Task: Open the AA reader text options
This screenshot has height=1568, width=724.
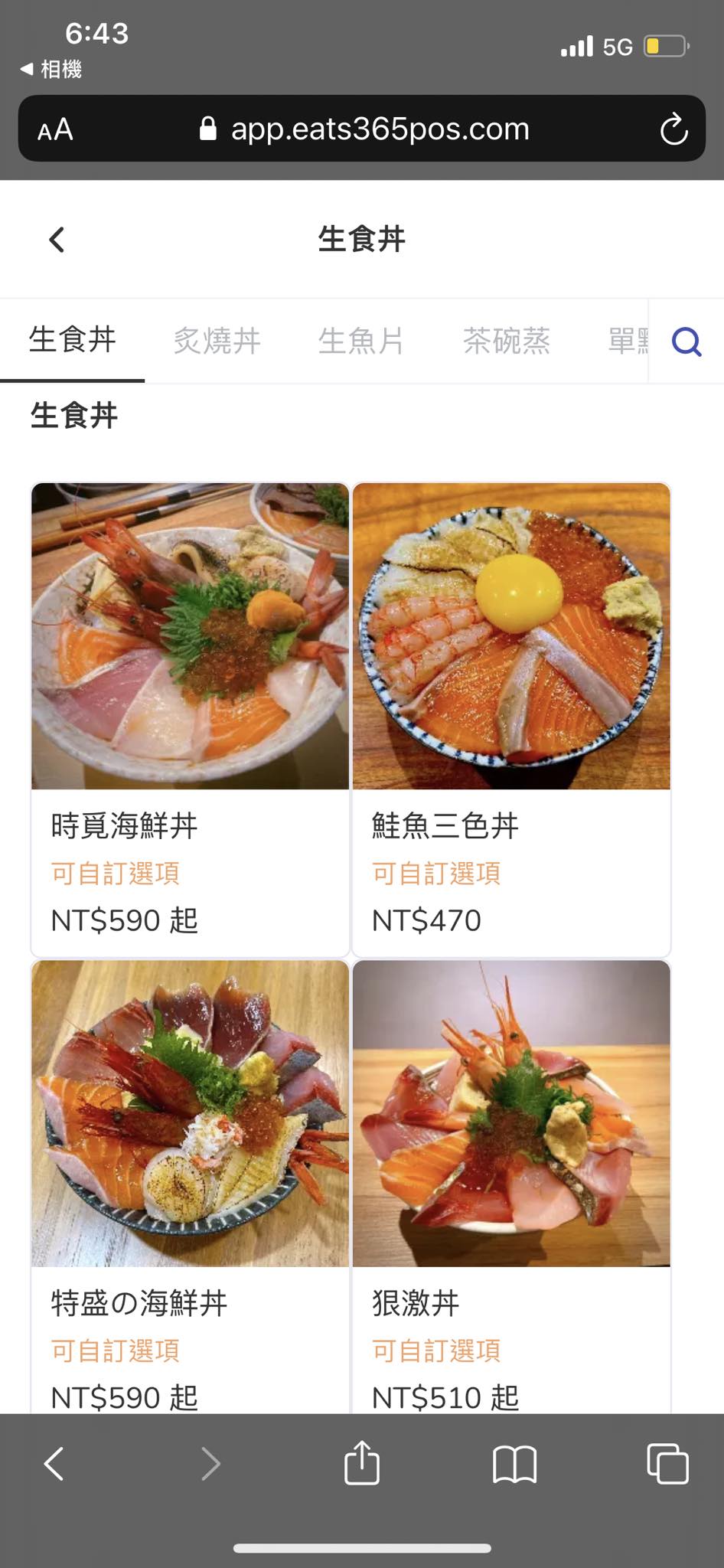Action: click(x=55, y=129)
